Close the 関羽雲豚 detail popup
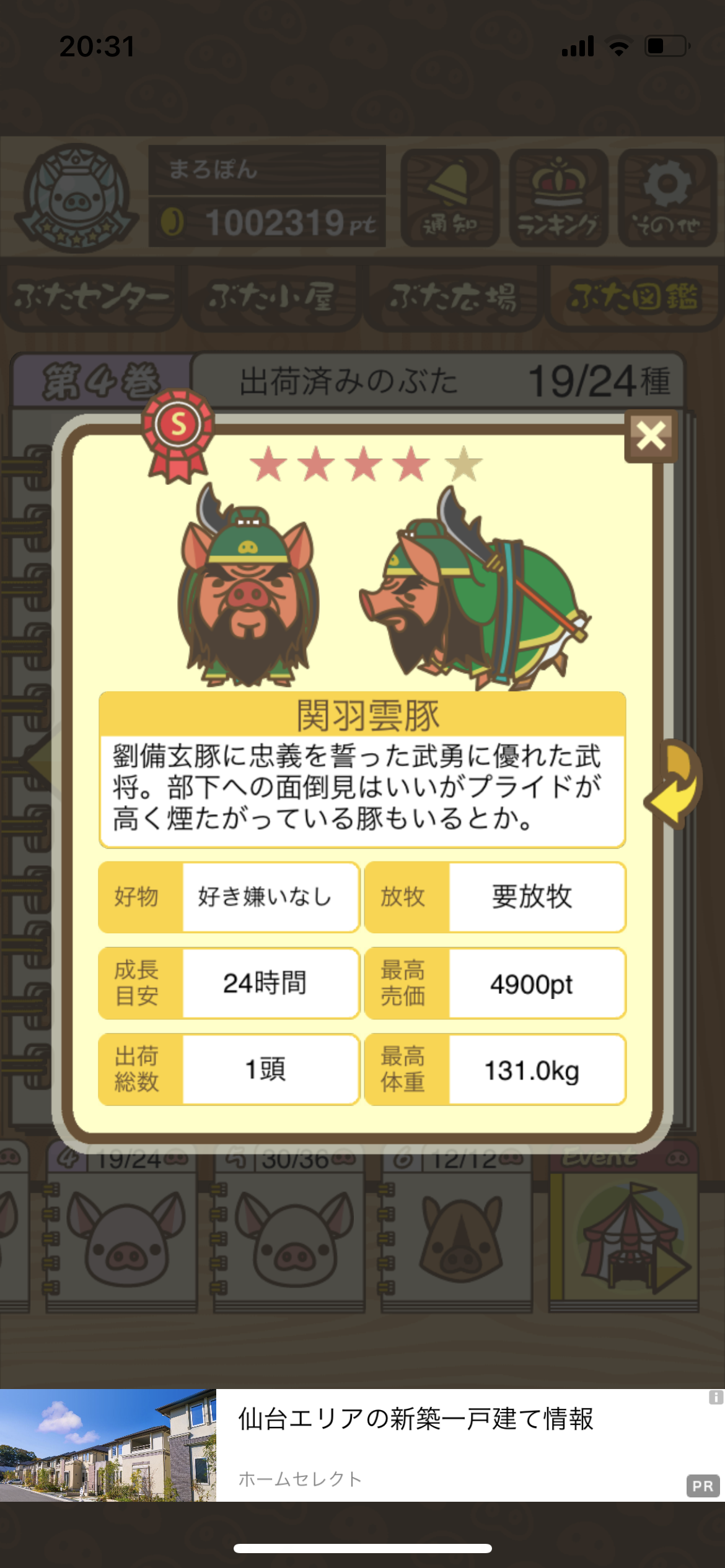This screenshot has height=1568, width=725. click(x=651, y=436)
